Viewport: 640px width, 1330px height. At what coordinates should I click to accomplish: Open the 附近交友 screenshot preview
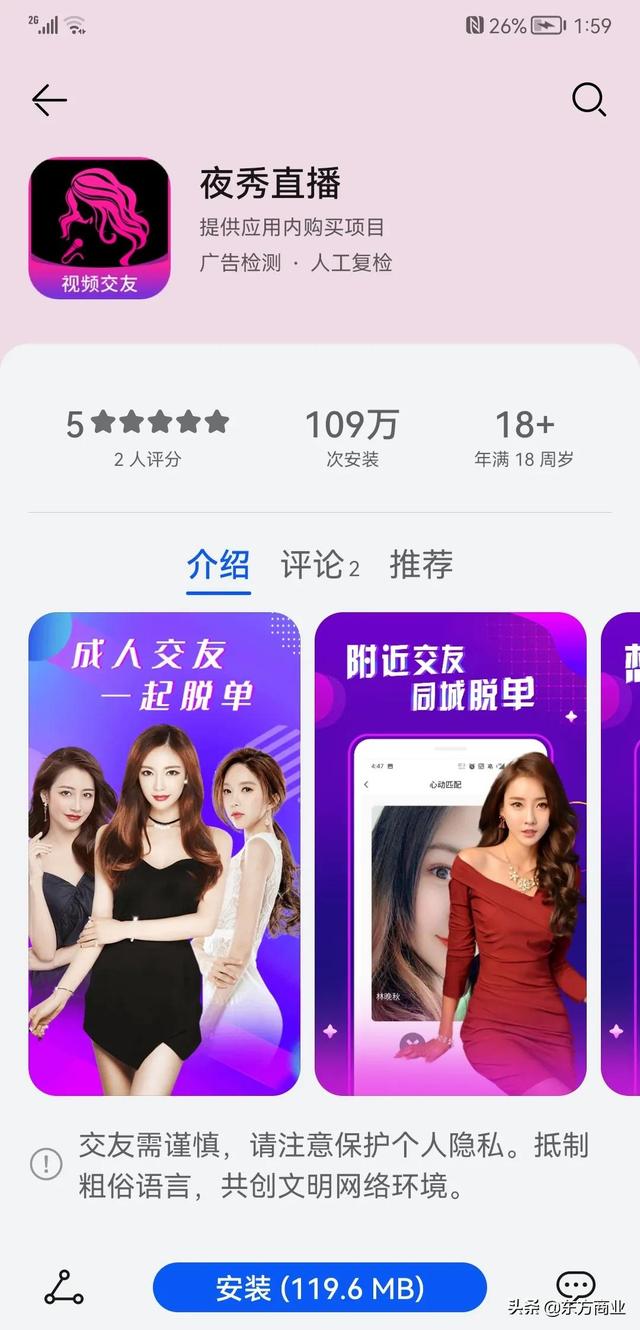[x=450, y=853]
